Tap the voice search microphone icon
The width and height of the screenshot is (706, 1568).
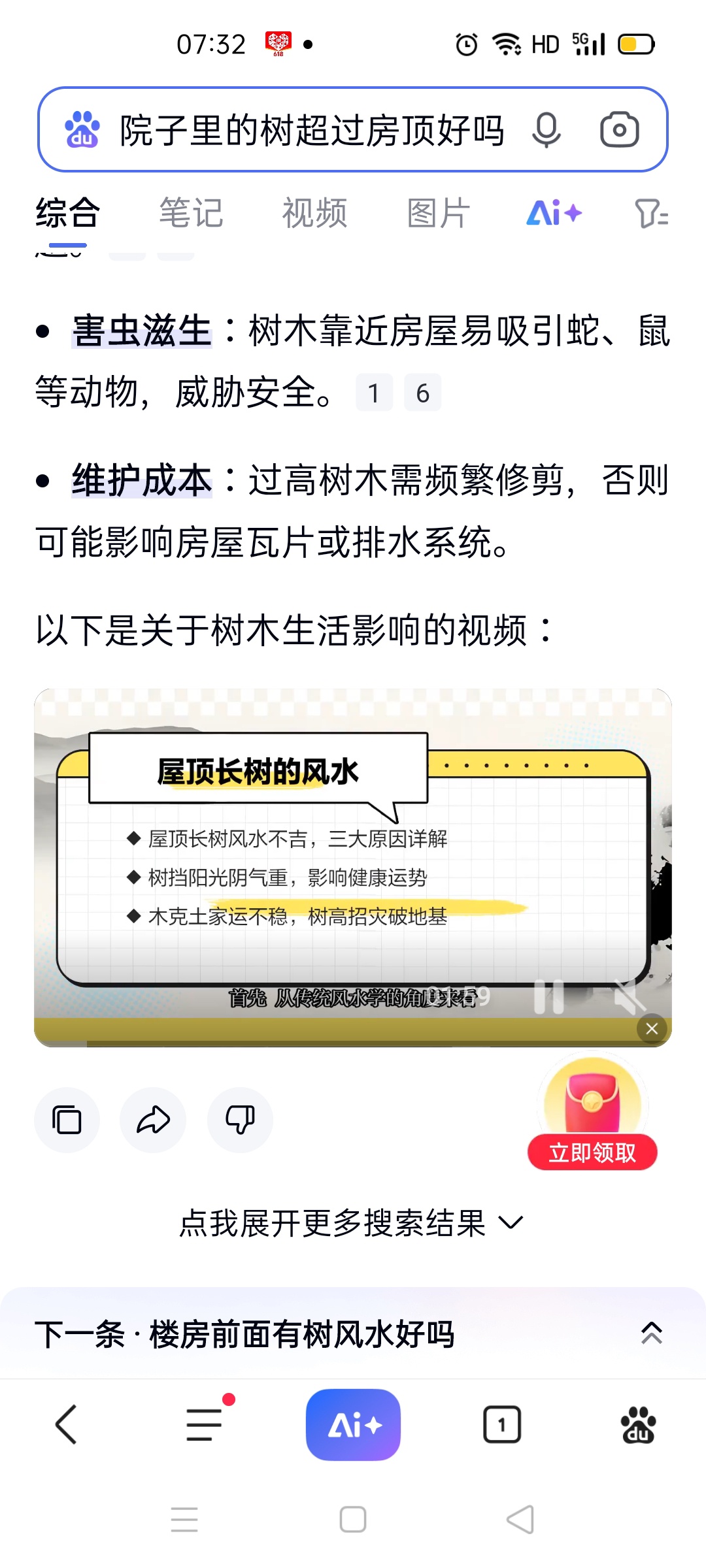546,130
